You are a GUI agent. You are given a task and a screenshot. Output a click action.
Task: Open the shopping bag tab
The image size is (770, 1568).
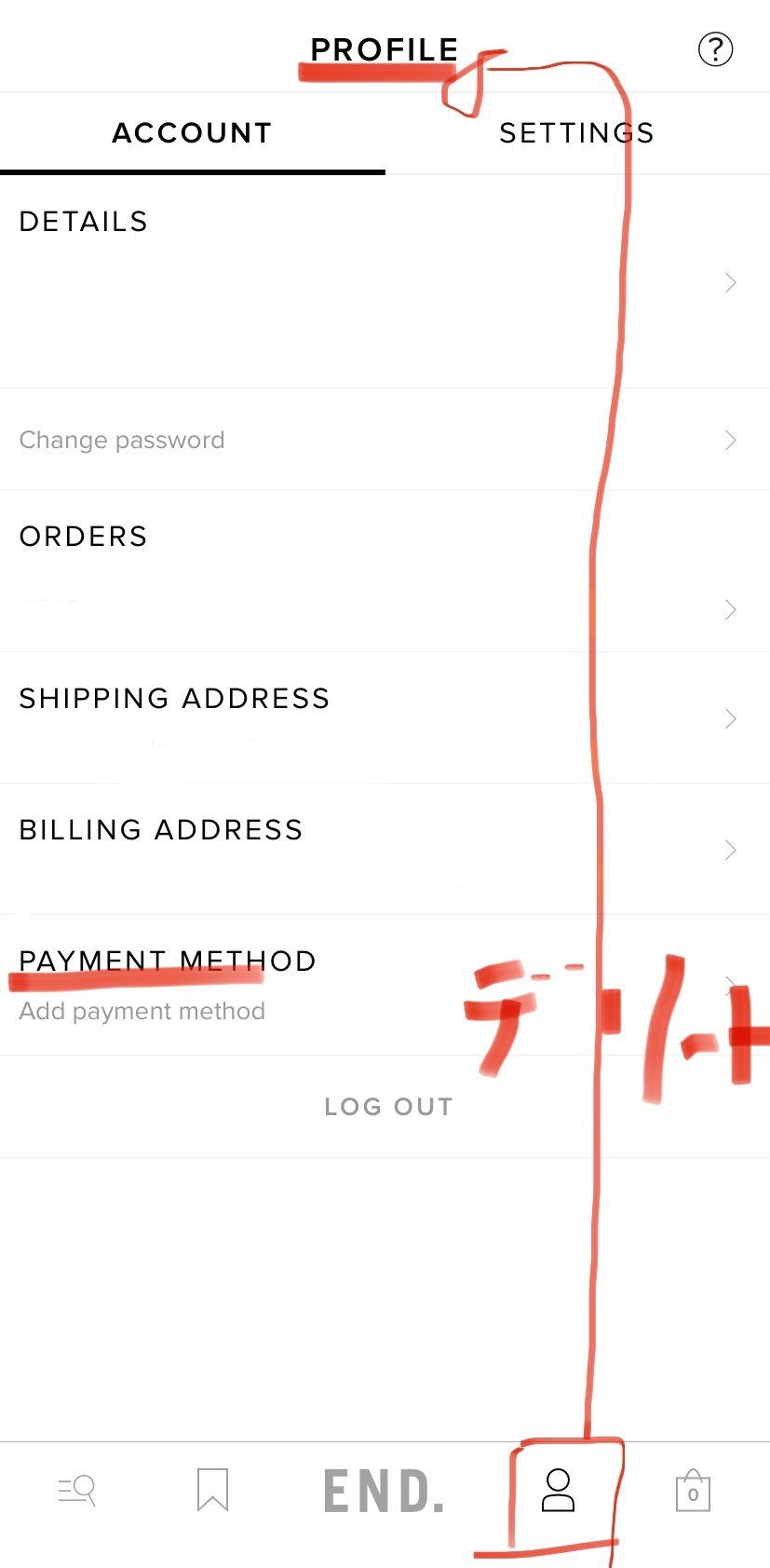(x=693, y=1490)
